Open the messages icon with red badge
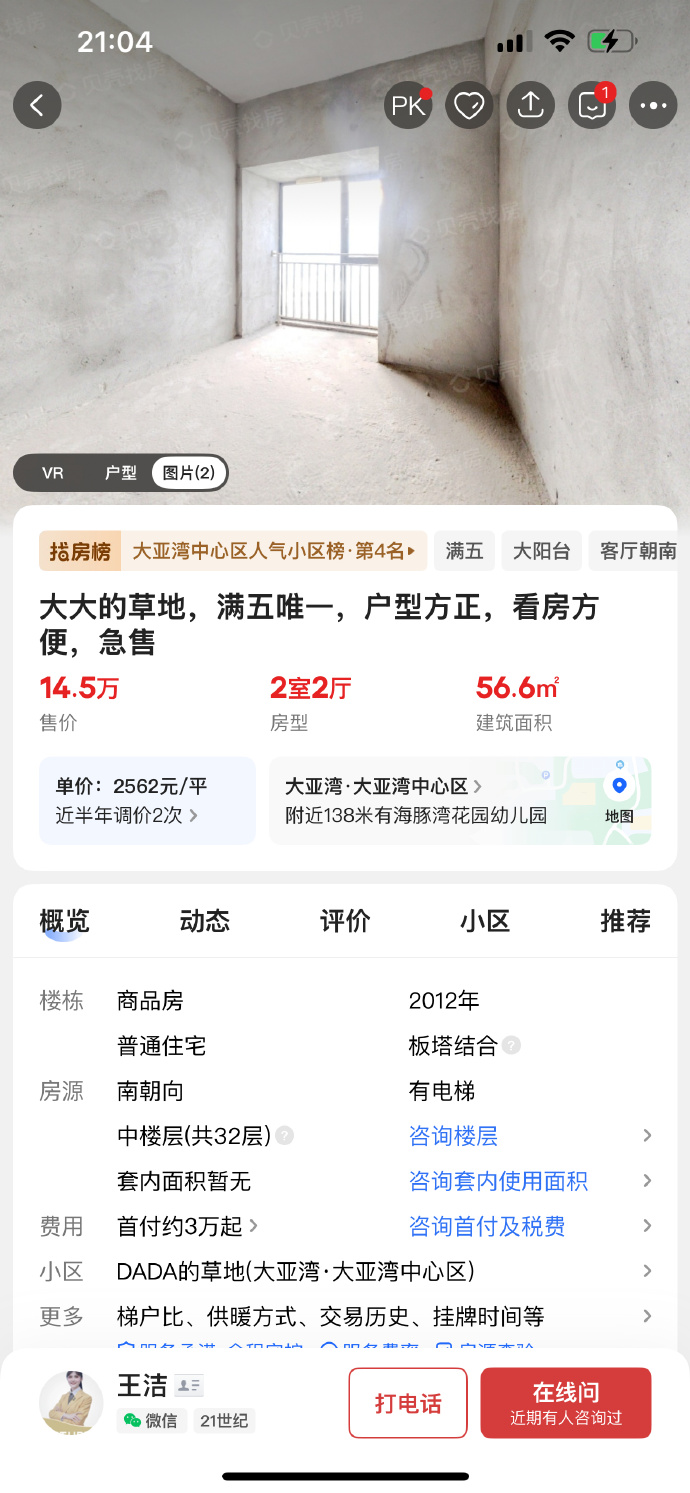This screenshot has height=1493, width=690. tap(591, 106)
